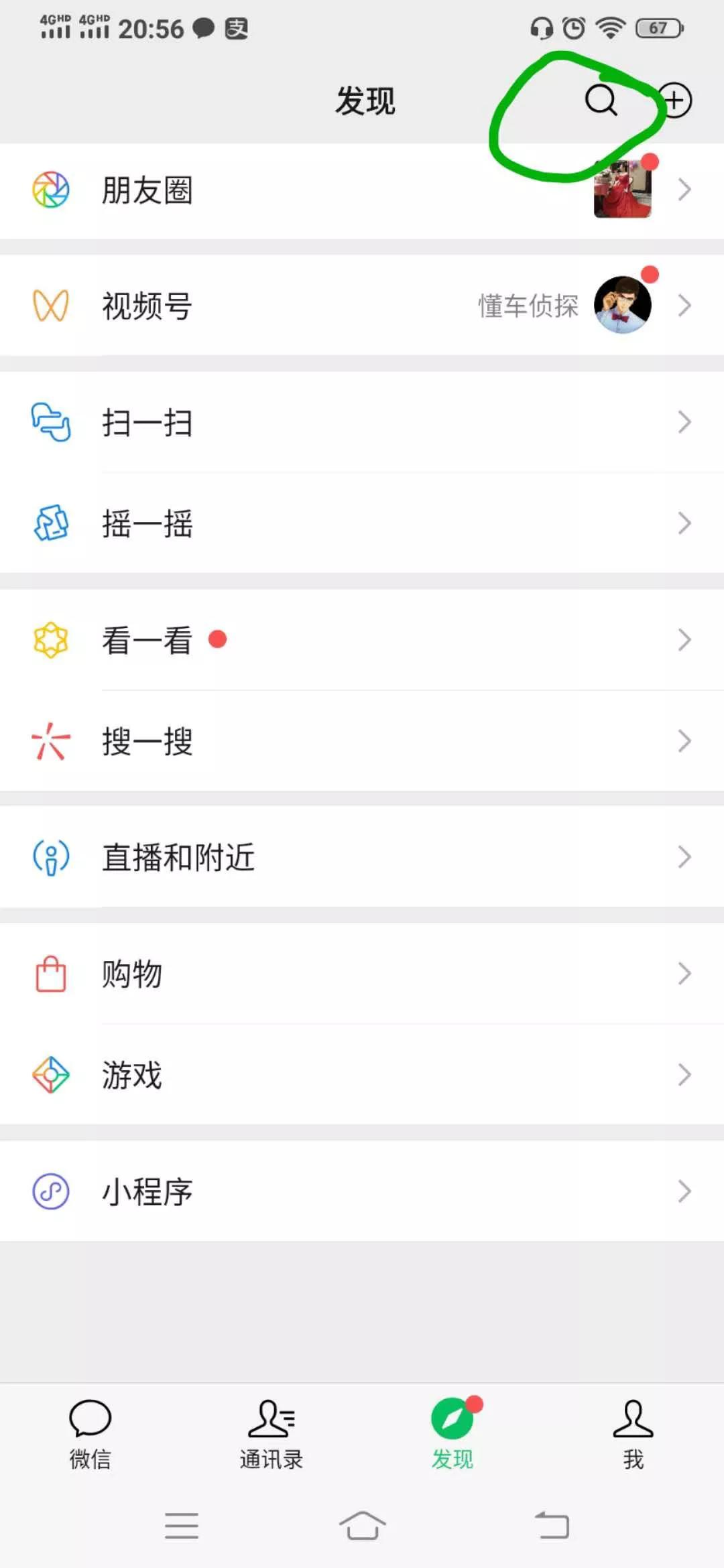
Task: Tap the plus icon in top bar
Action: pyautogui.click(x=674, y=101)
